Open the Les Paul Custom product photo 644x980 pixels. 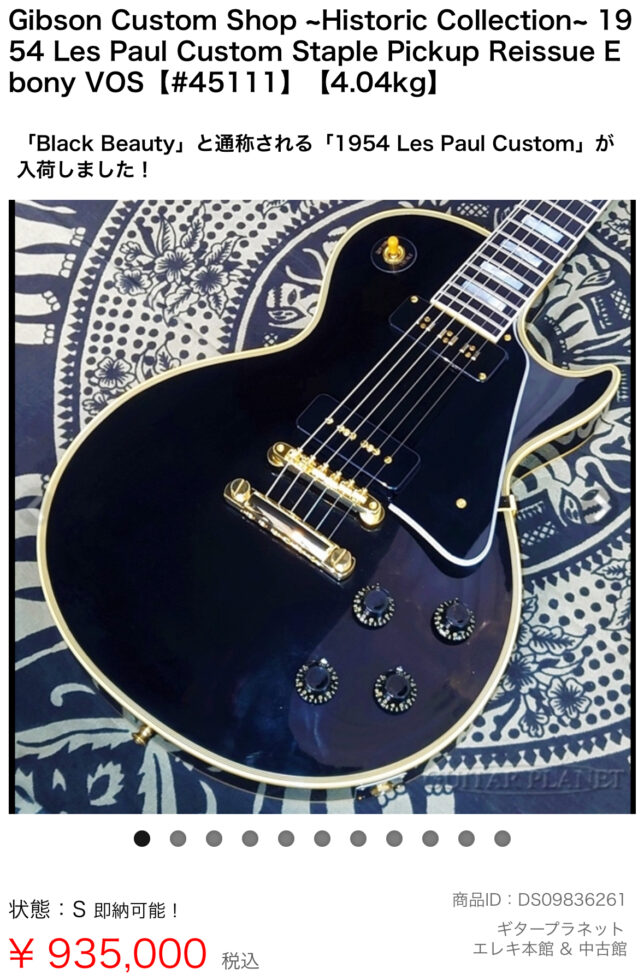(322, 505)
